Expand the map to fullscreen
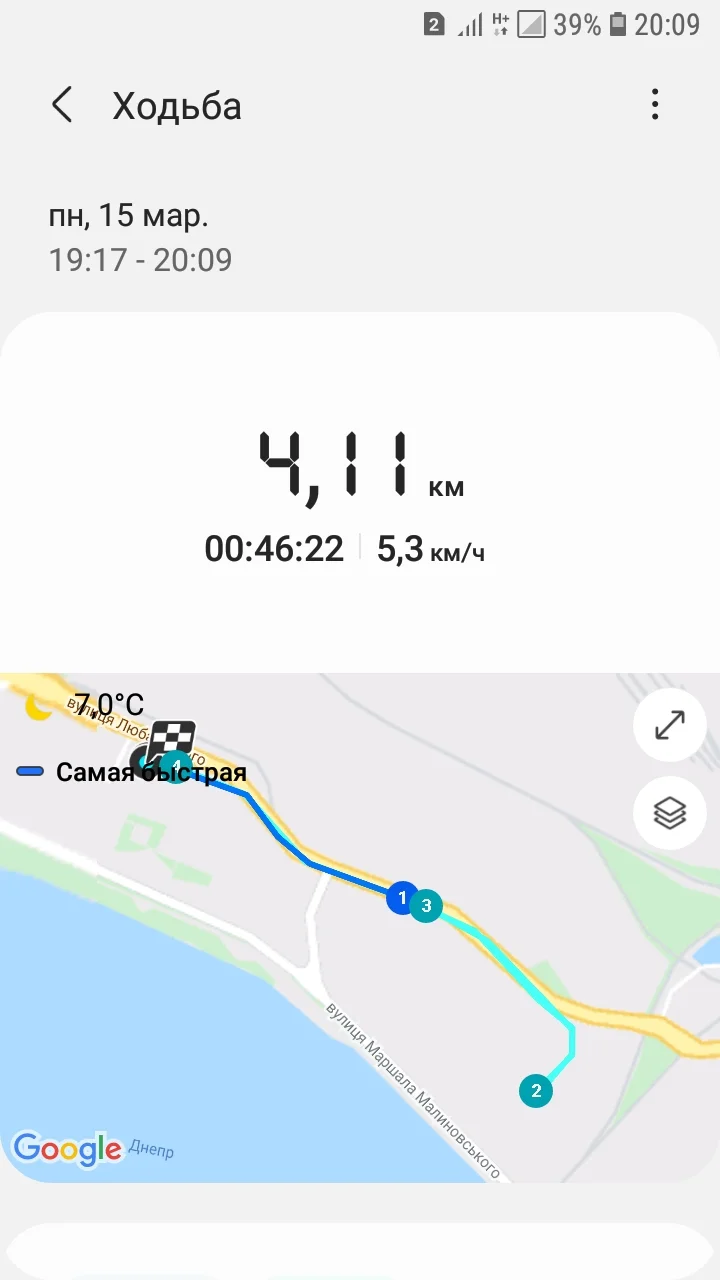Screen dimensions: 720x1280 669,725
